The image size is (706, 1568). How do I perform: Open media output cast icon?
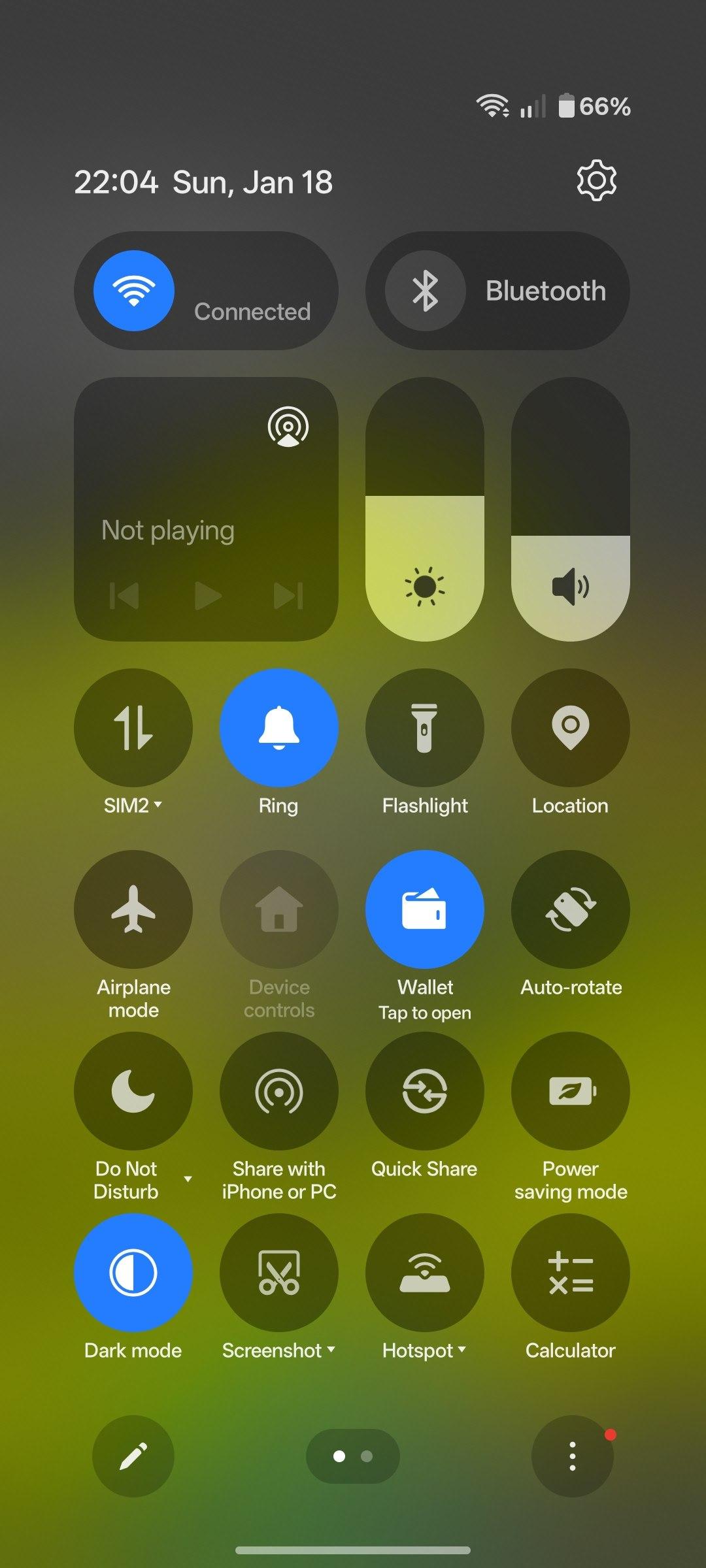point(288,427)
